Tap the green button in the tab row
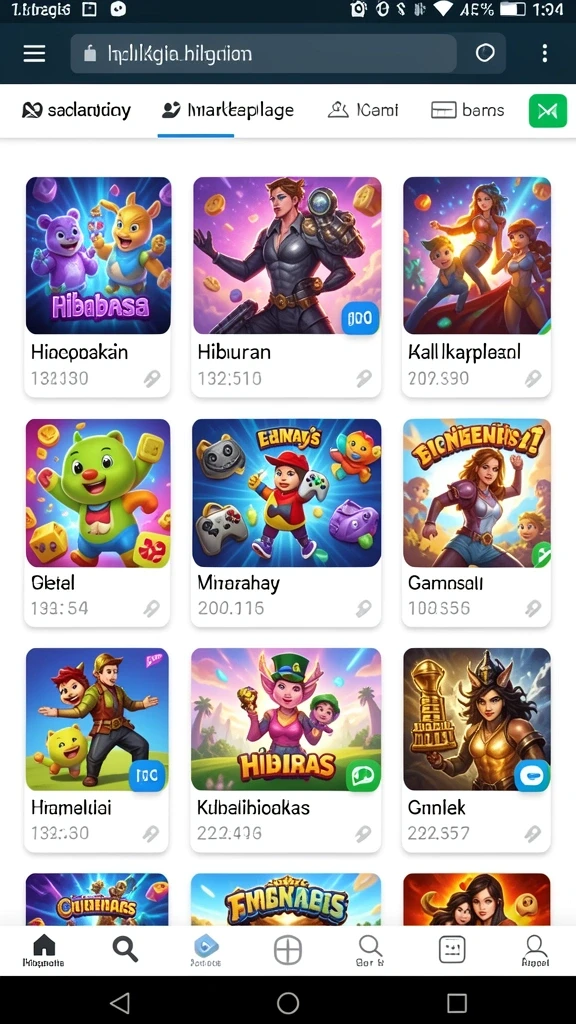 click(x=547, y=110)
